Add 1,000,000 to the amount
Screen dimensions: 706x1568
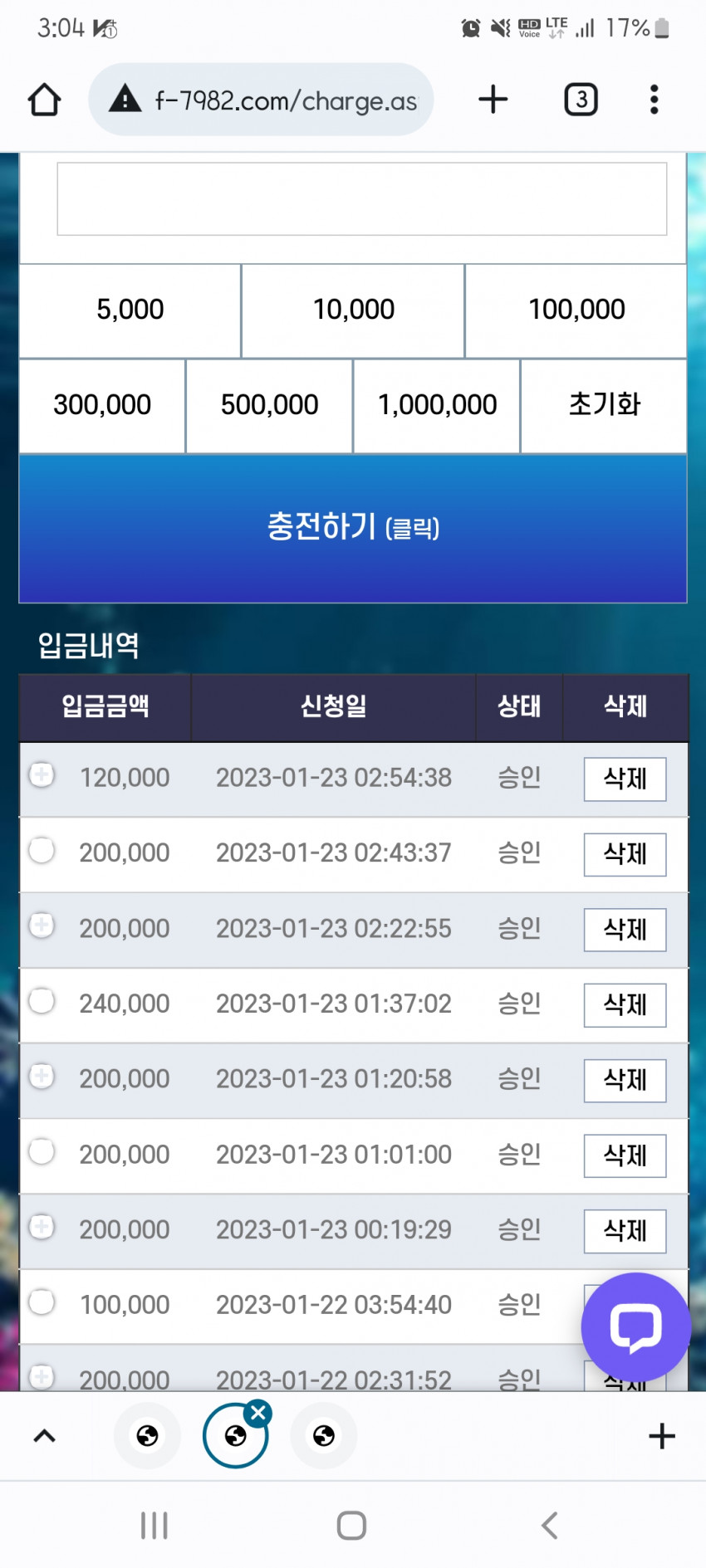tap(437, 405)
